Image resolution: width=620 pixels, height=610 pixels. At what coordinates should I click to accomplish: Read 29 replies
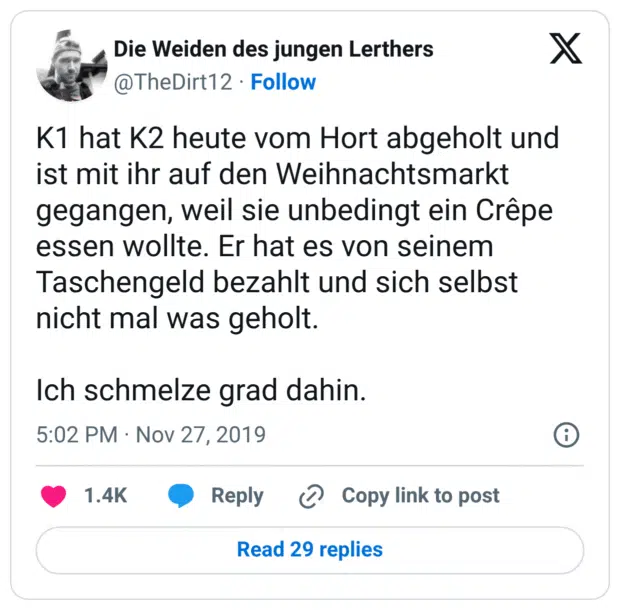click(x=310, y=549)
